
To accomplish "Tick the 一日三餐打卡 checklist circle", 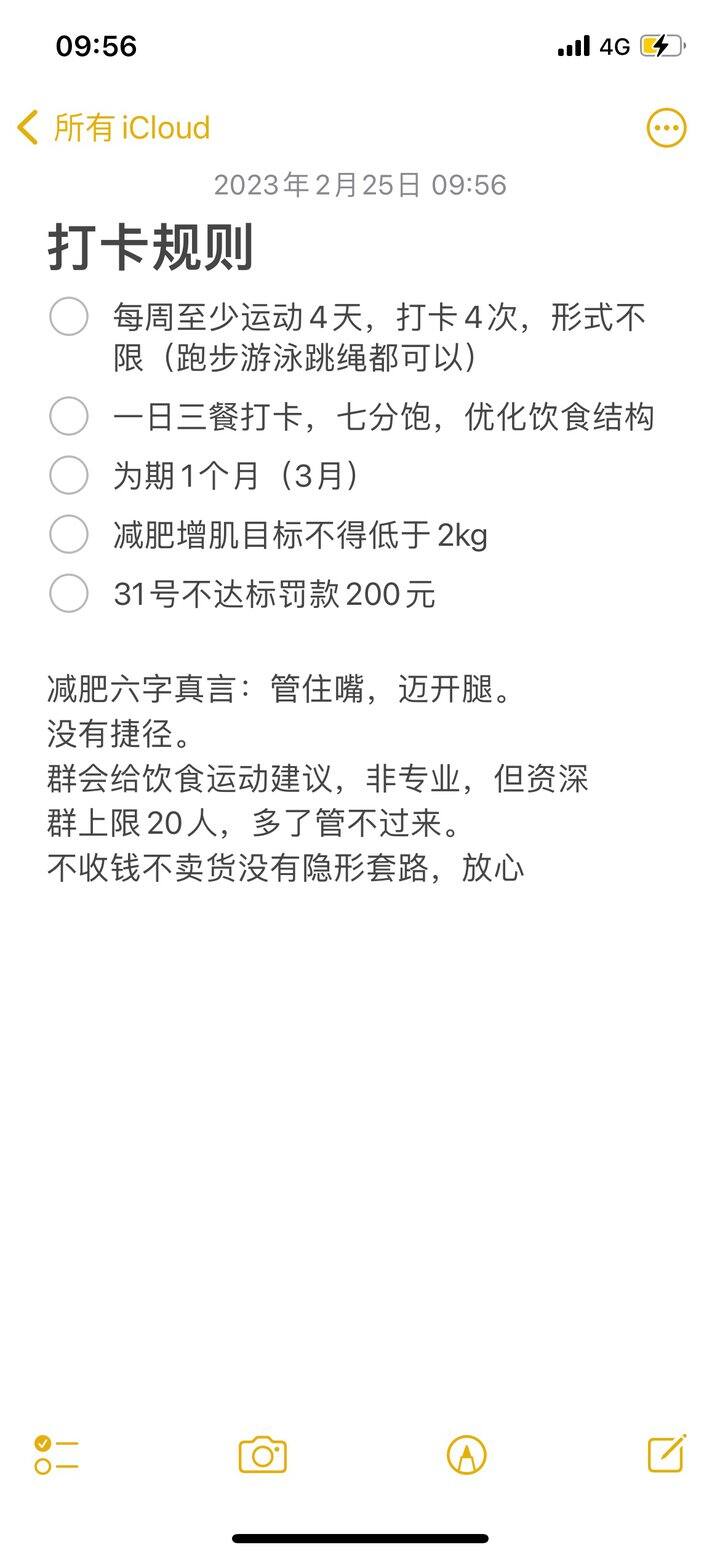I will 69,416.
